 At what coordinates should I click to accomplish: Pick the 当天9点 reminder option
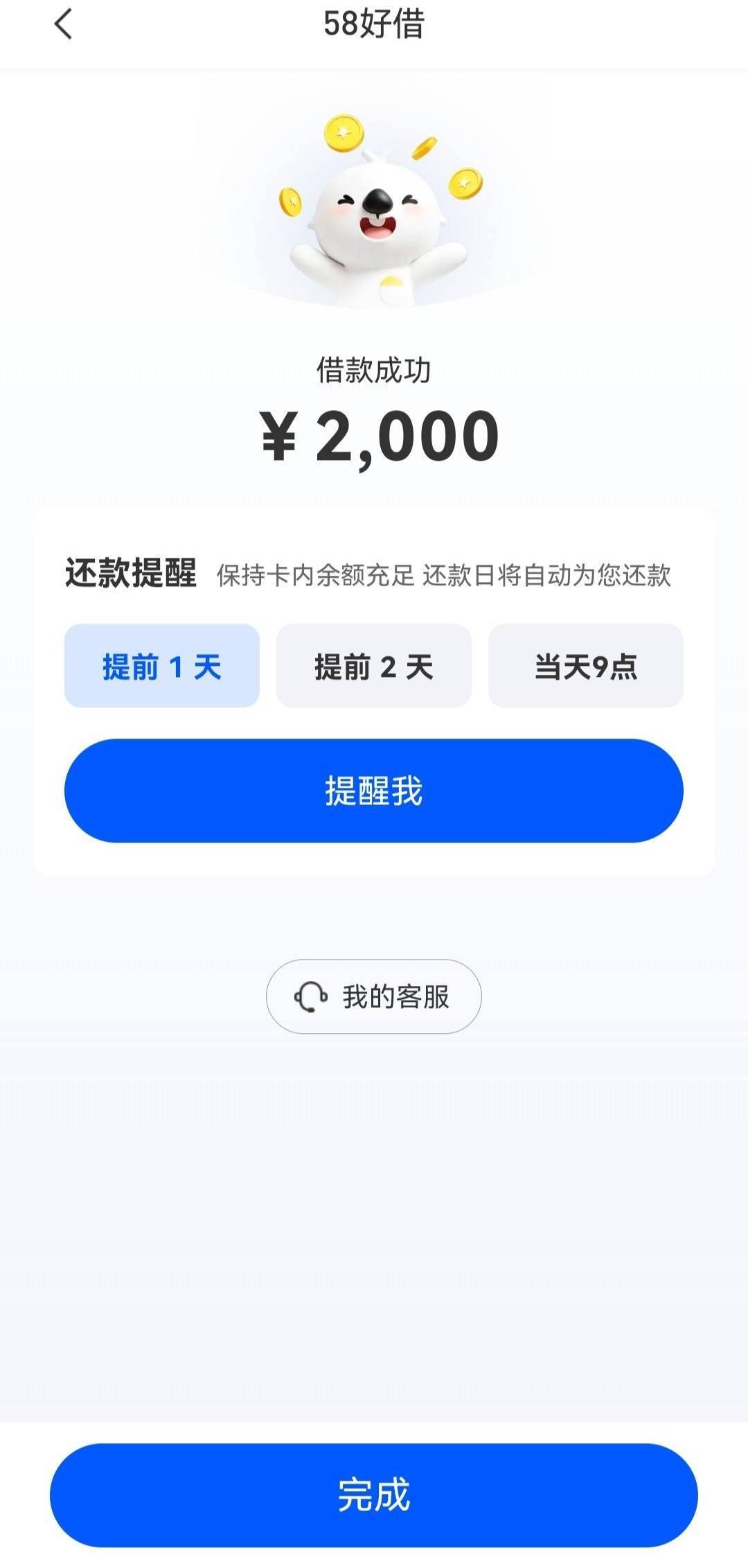click(x=586, y=666)
